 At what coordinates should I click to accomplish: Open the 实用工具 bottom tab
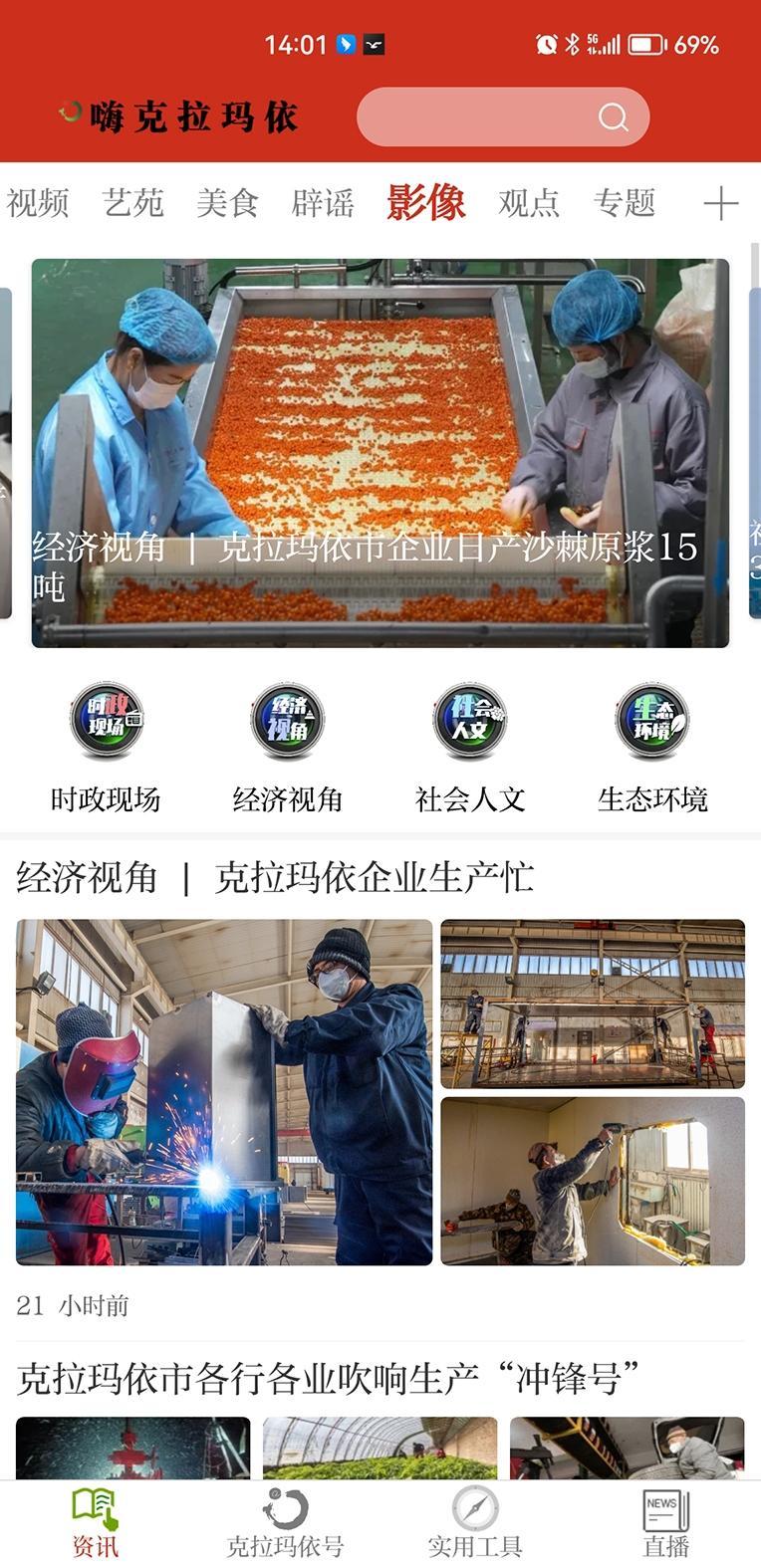[x=475, y=1523]
